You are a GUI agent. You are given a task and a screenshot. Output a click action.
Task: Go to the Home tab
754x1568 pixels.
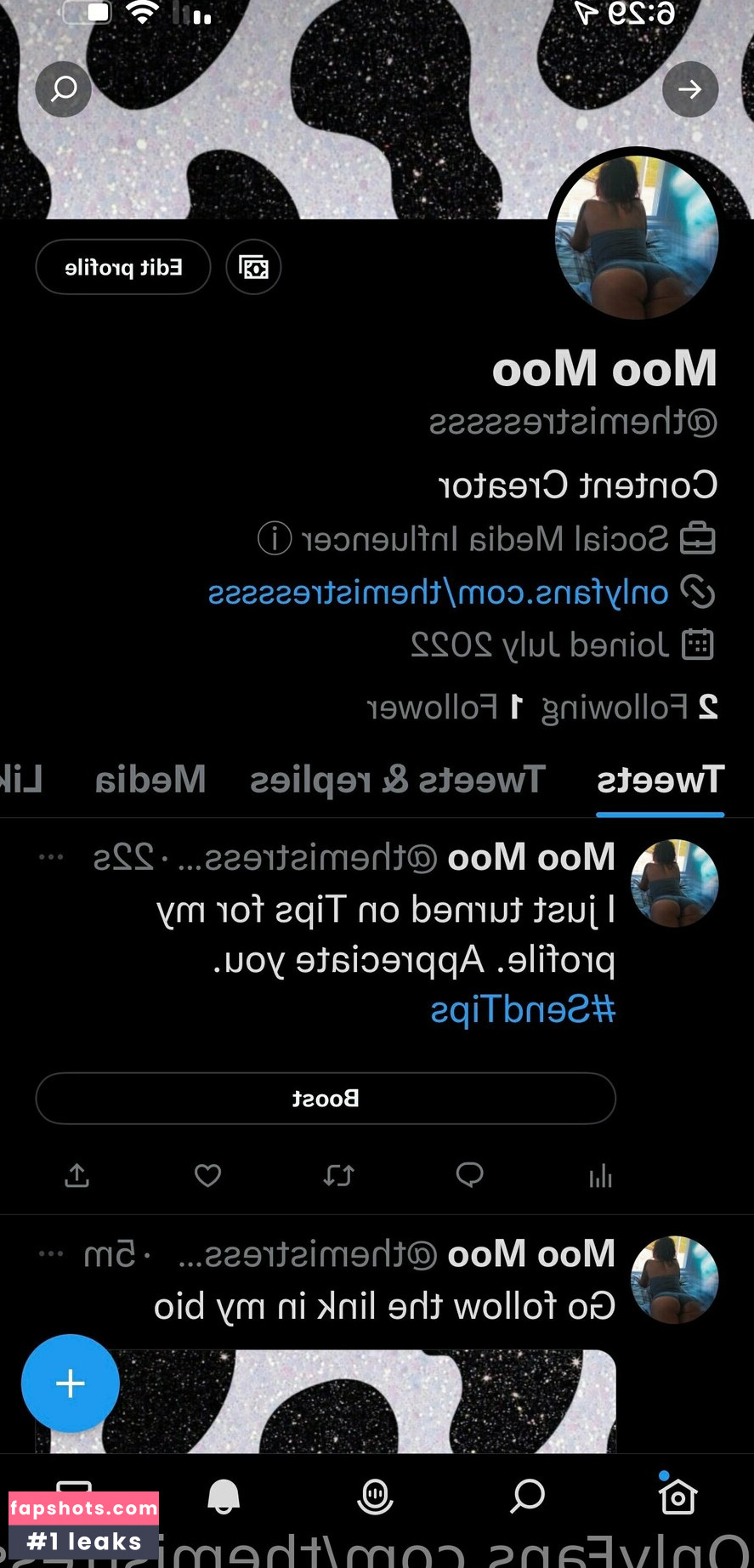pos(677,1495)
